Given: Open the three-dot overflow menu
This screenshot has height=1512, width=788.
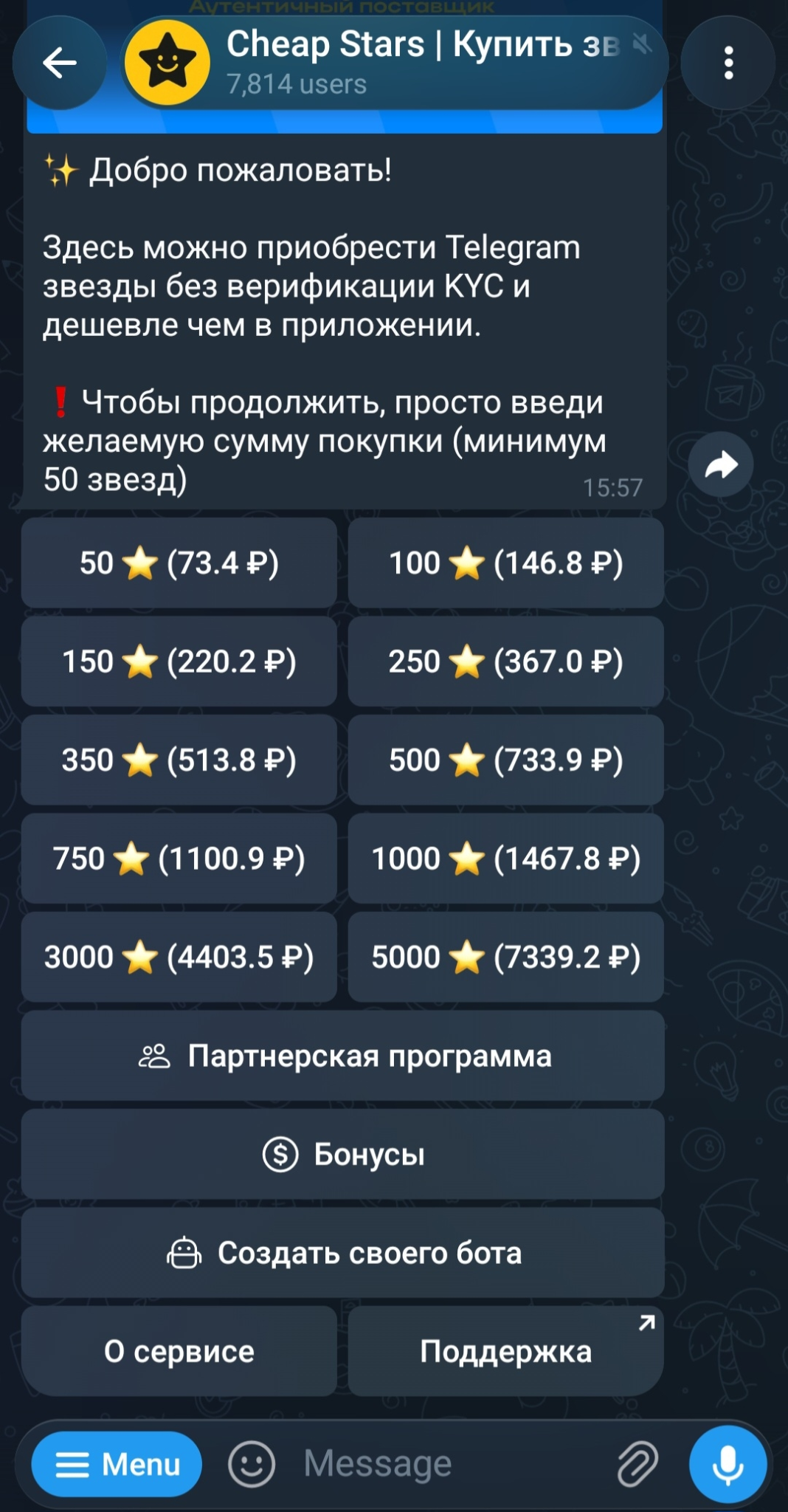Looking at the screenshot, I should pos(728,63).
